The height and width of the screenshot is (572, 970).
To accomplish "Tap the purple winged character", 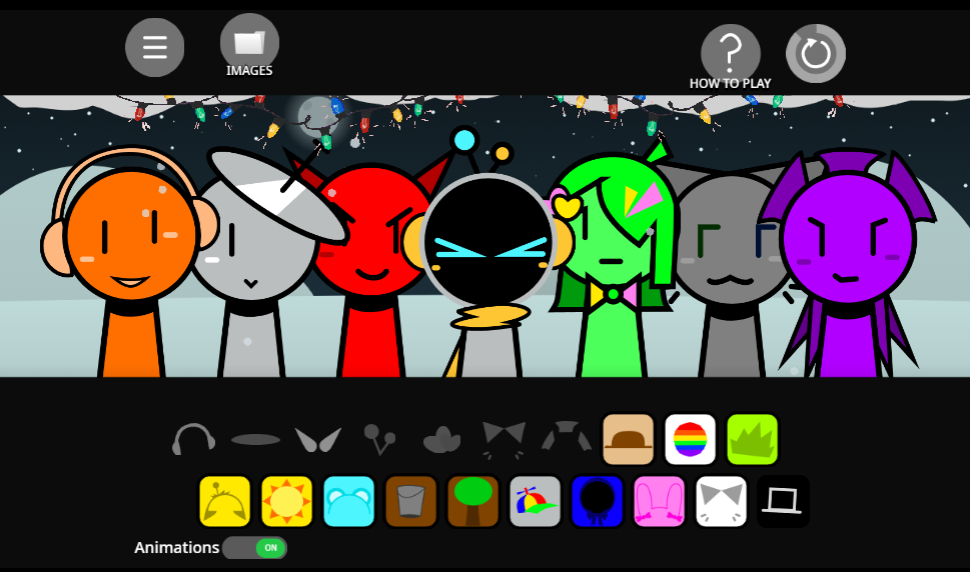I will (848, 260).
